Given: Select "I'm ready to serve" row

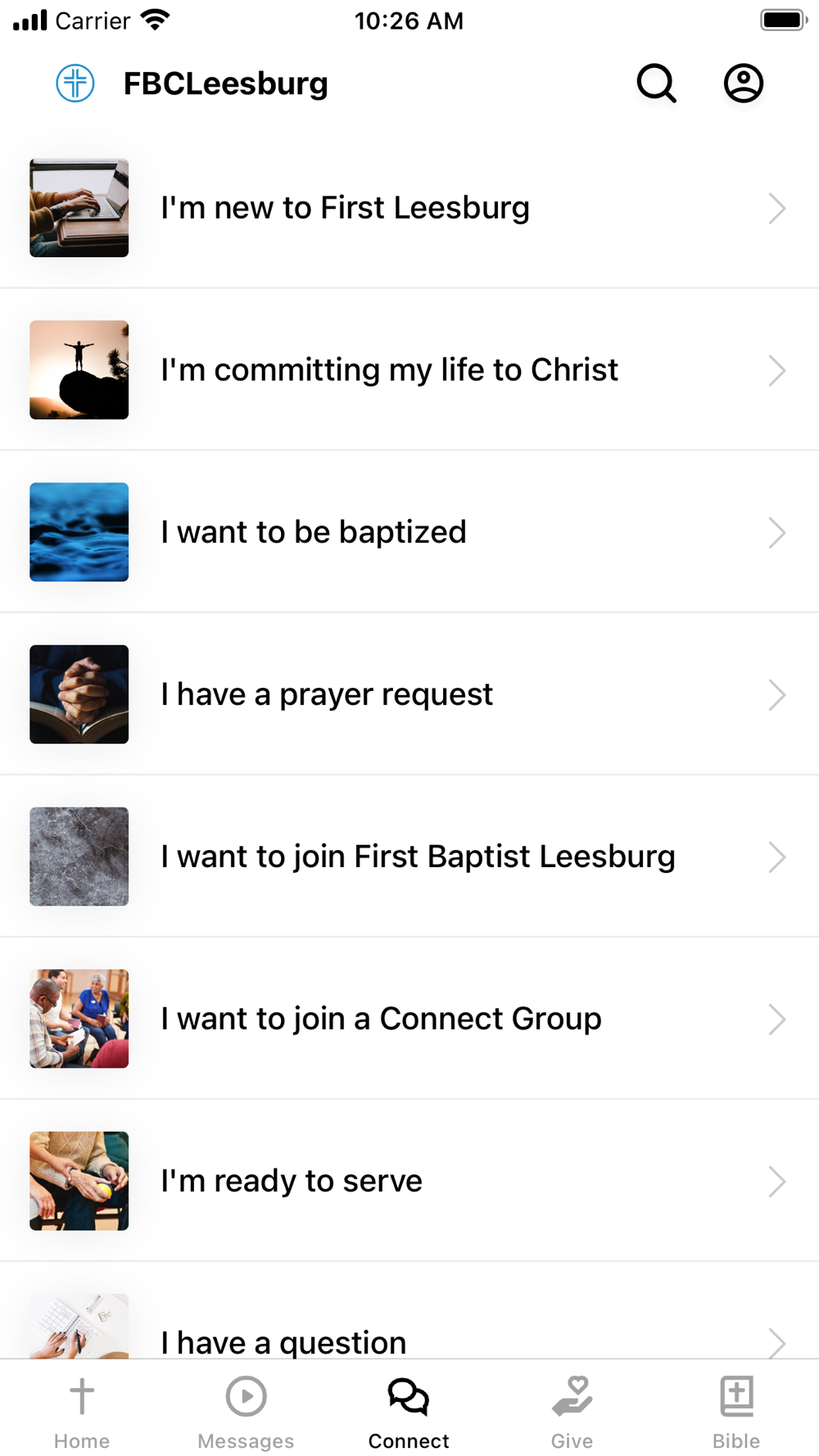Looking at the screenshot, I should point(409,1181).
